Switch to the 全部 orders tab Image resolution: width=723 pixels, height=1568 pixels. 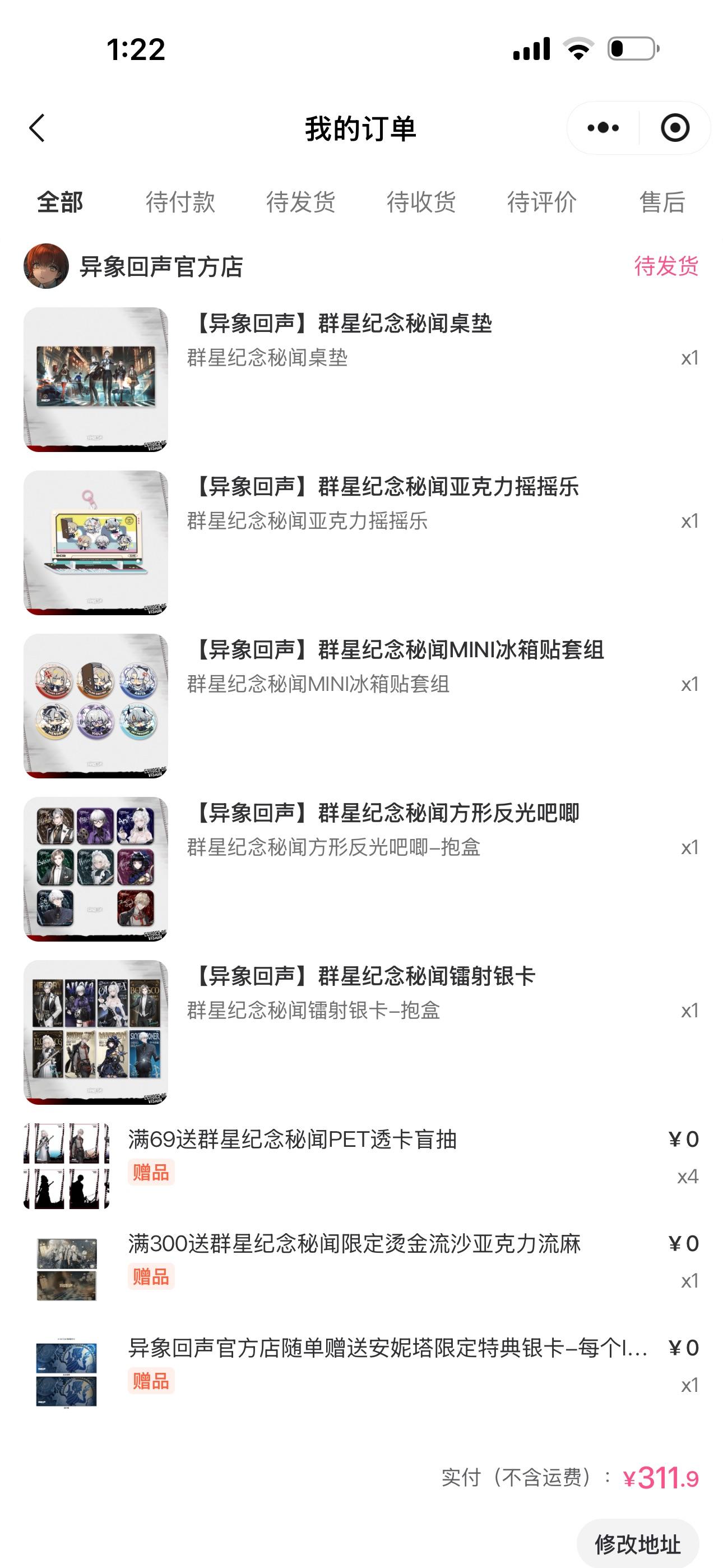(59, 202)
